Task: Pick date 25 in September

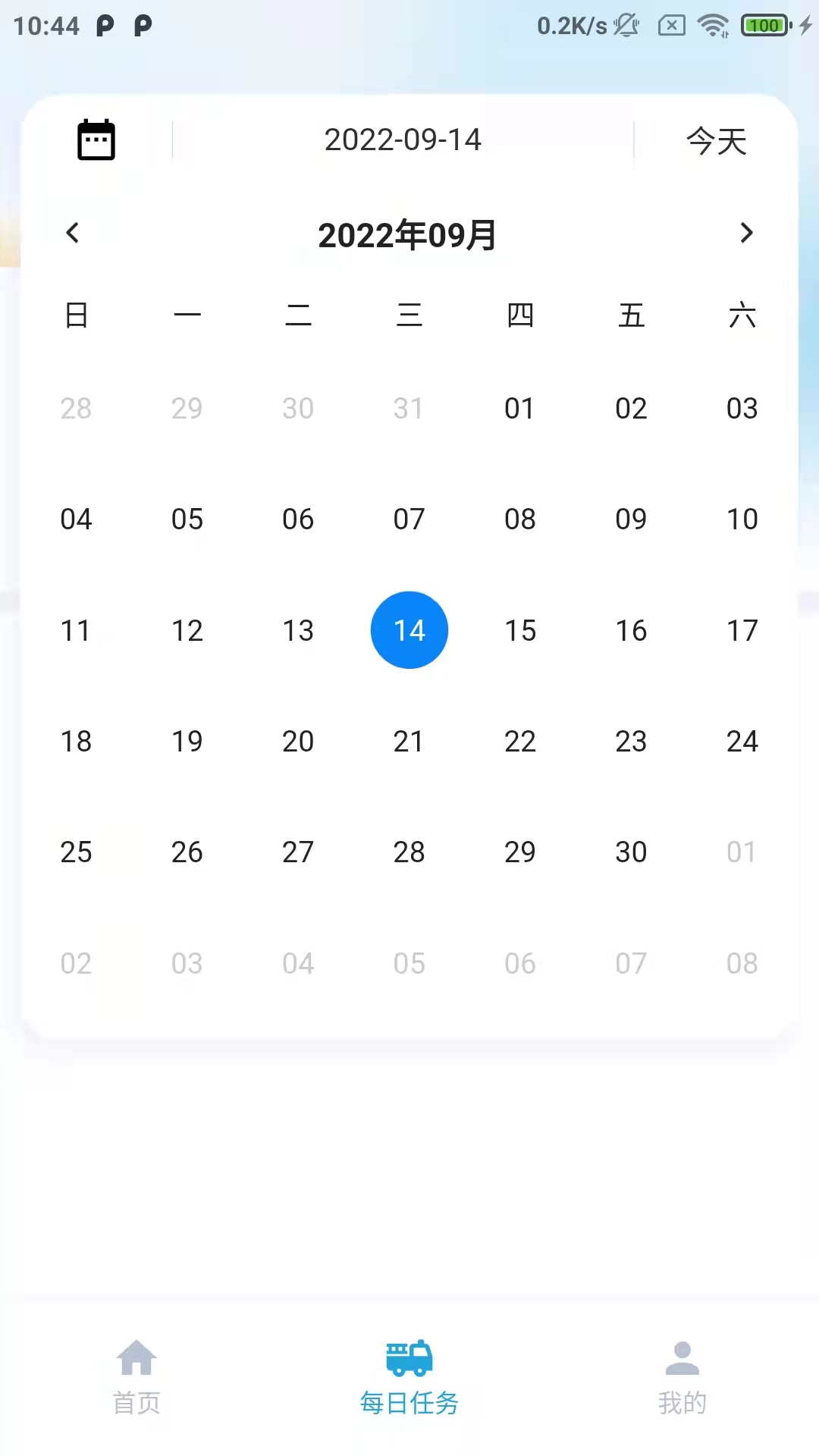Action: click(x=76, y=852)
